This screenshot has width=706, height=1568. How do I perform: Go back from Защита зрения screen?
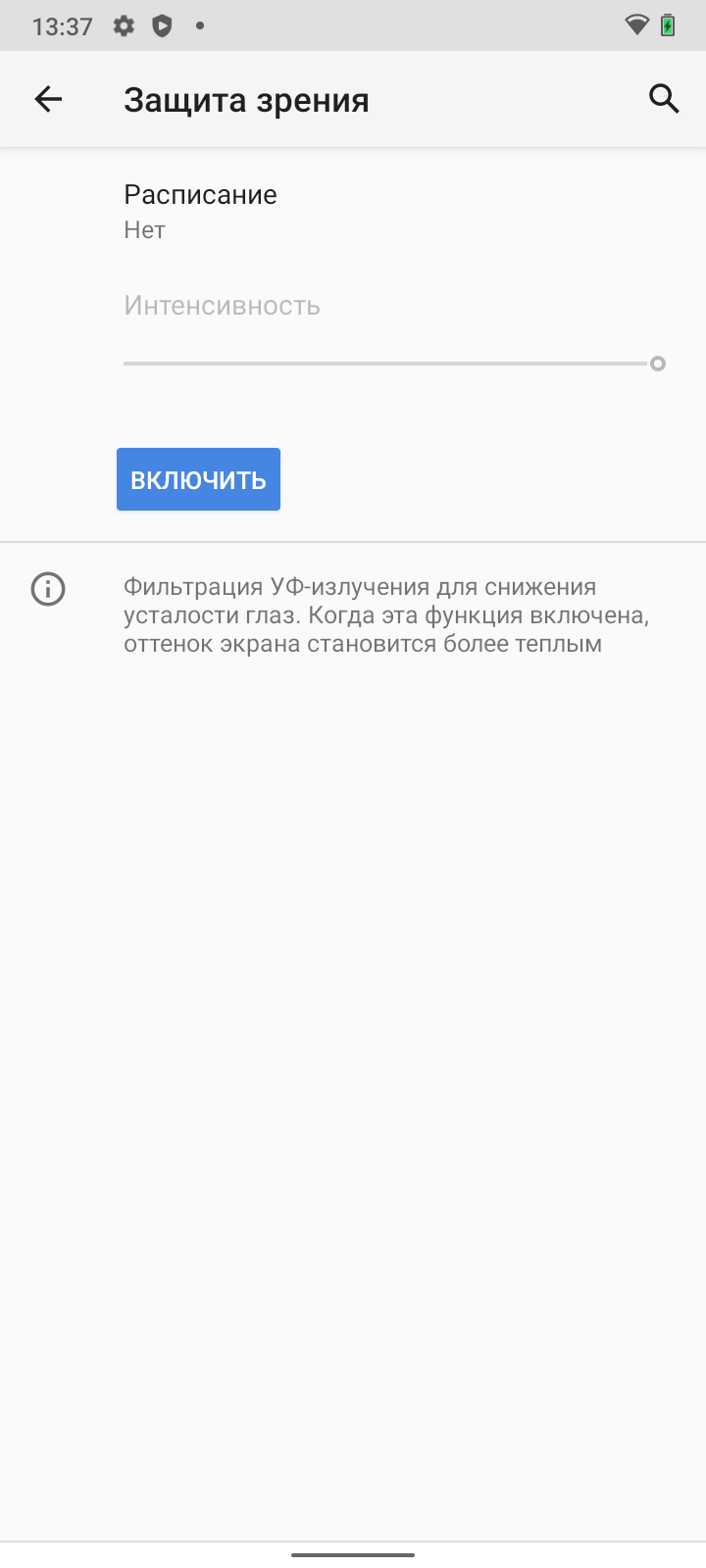pyautogui.click(x=48, y=99)
